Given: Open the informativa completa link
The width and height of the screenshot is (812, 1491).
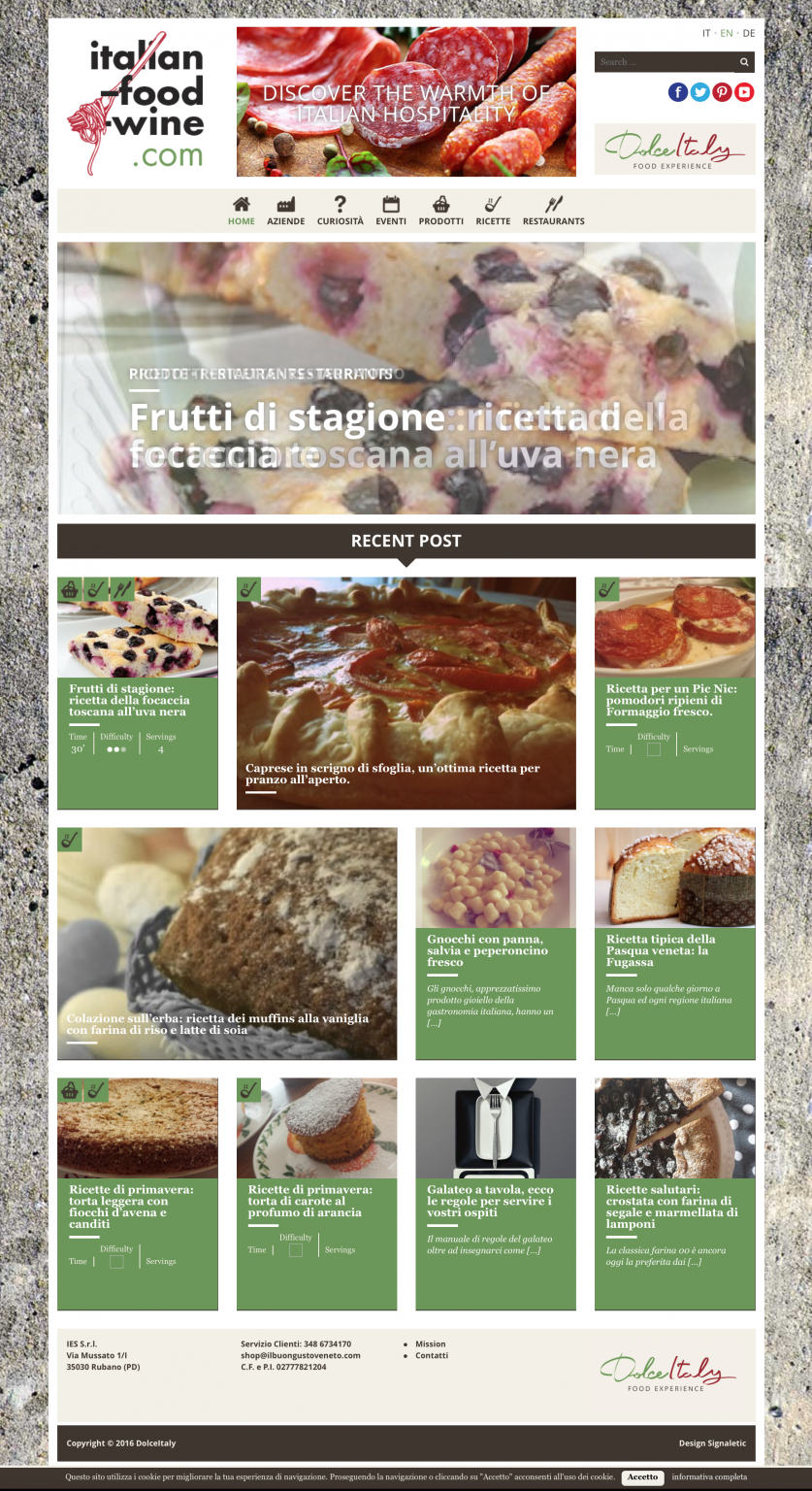Looking at the screenshot, I should pyautogui.click(x=709, y=1477).
